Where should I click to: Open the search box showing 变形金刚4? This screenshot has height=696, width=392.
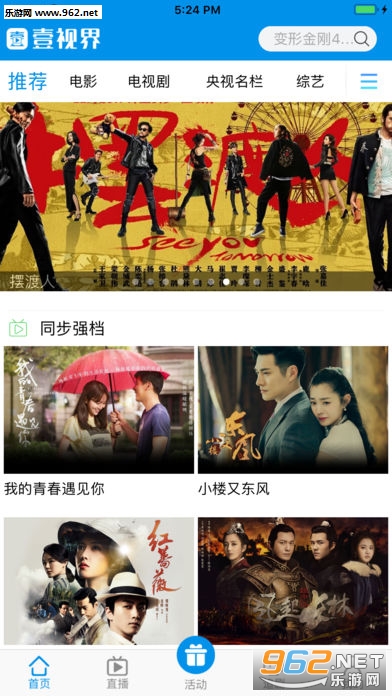pyautogui.click(x=317, y=39)
